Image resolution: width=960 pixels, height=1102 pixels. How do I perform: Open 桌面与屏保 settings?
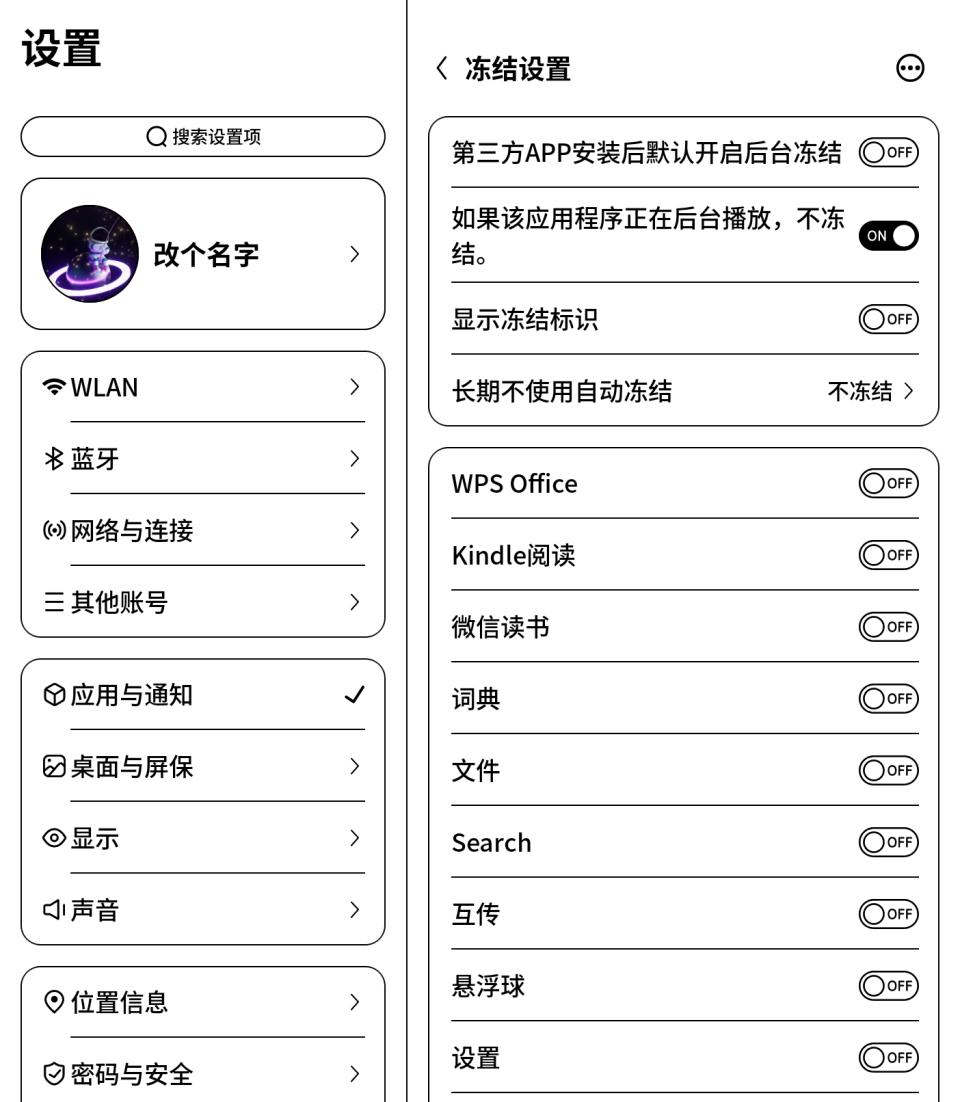click(x=203, y=767)
